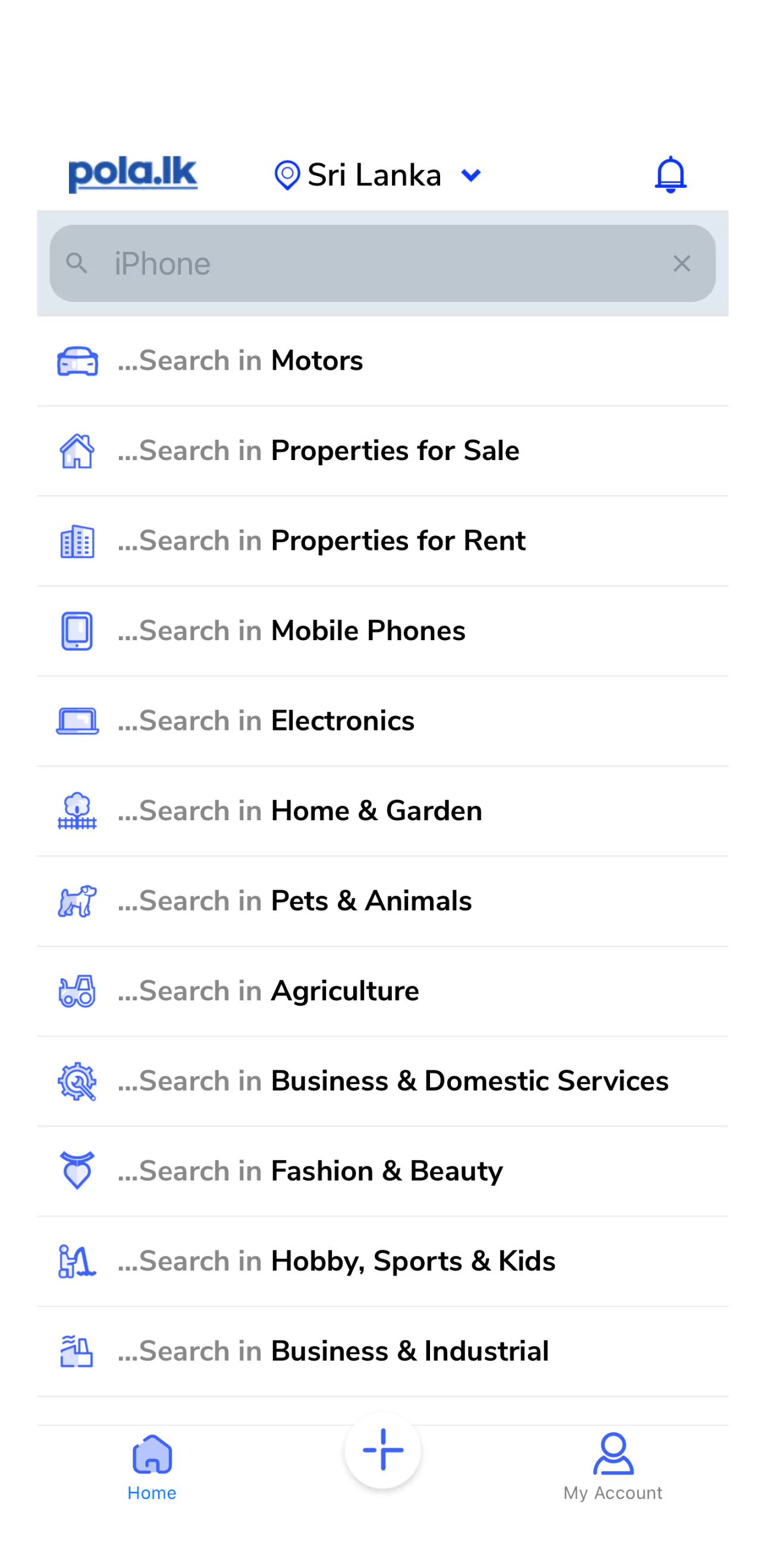
Task: Open the Sri Lanka location dropdown
Action: (x=378, y=175)
